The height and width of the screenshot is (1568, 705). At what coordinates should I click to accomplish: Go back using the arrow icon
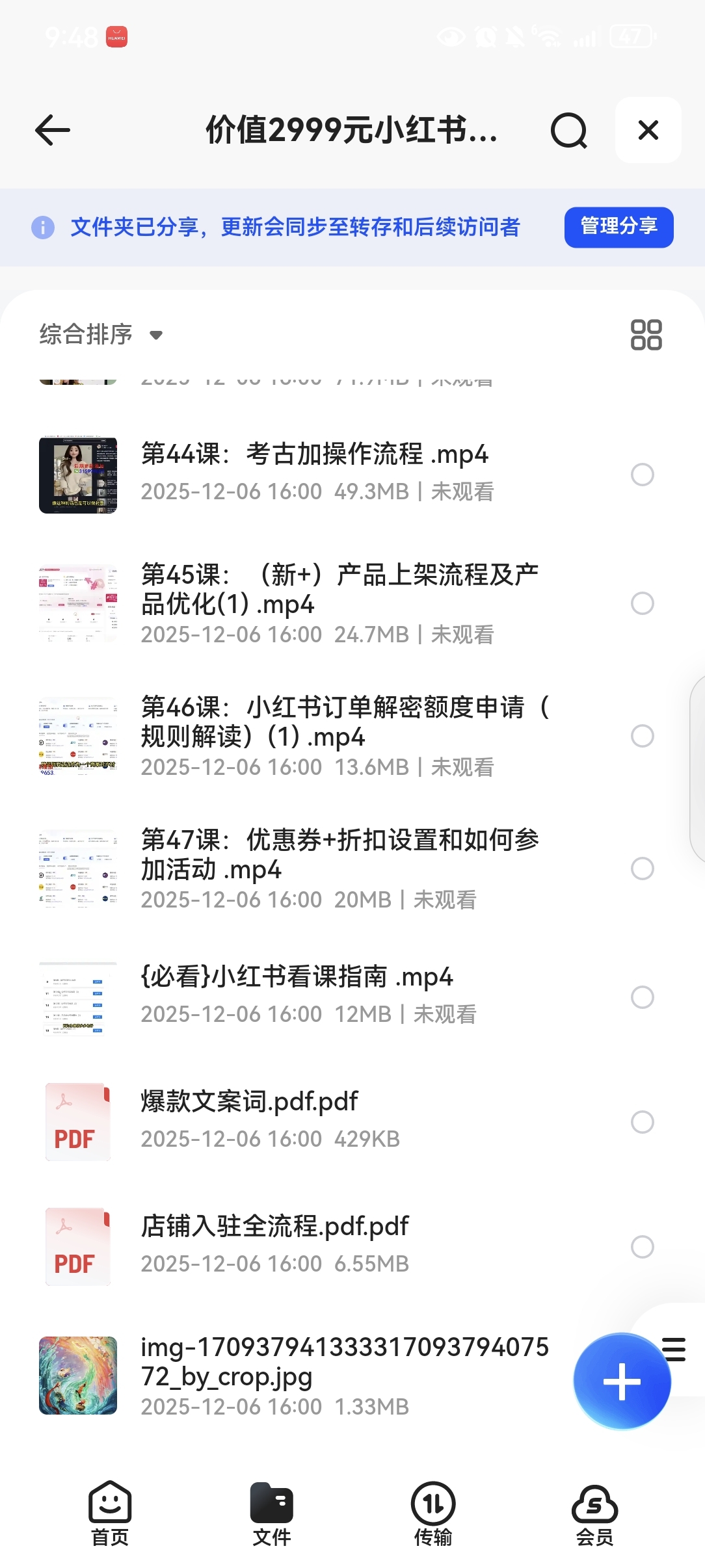coord(53,131)
